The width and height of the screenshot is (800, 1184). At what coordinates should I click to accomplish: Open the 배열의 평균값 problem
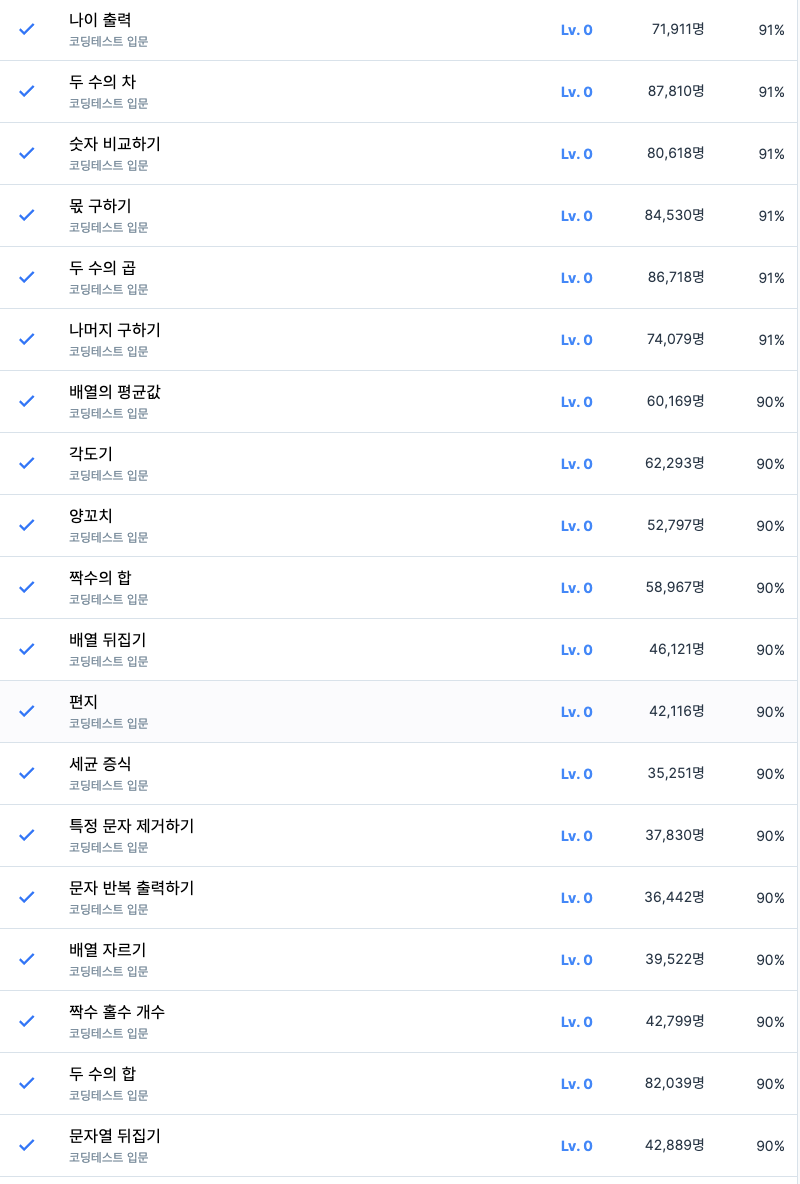[x=114, y=392]
